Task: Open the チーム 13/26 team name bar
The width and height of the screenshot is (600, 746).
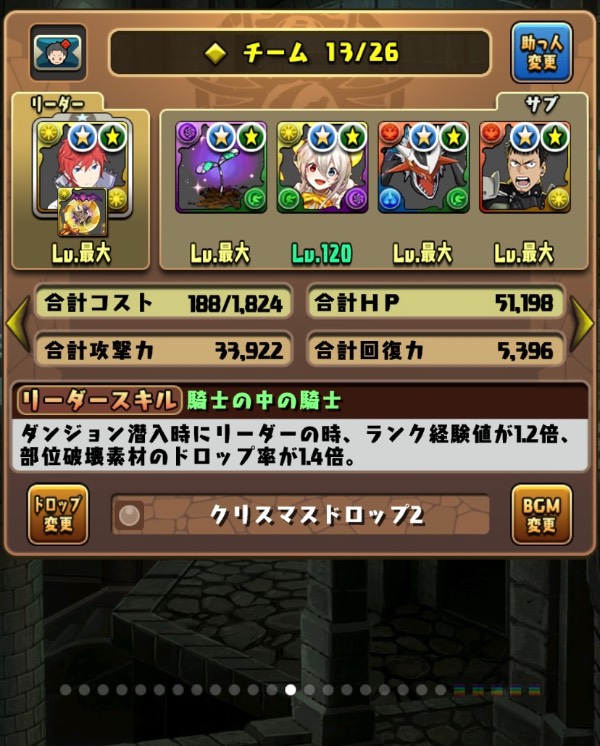Action: 300,53
